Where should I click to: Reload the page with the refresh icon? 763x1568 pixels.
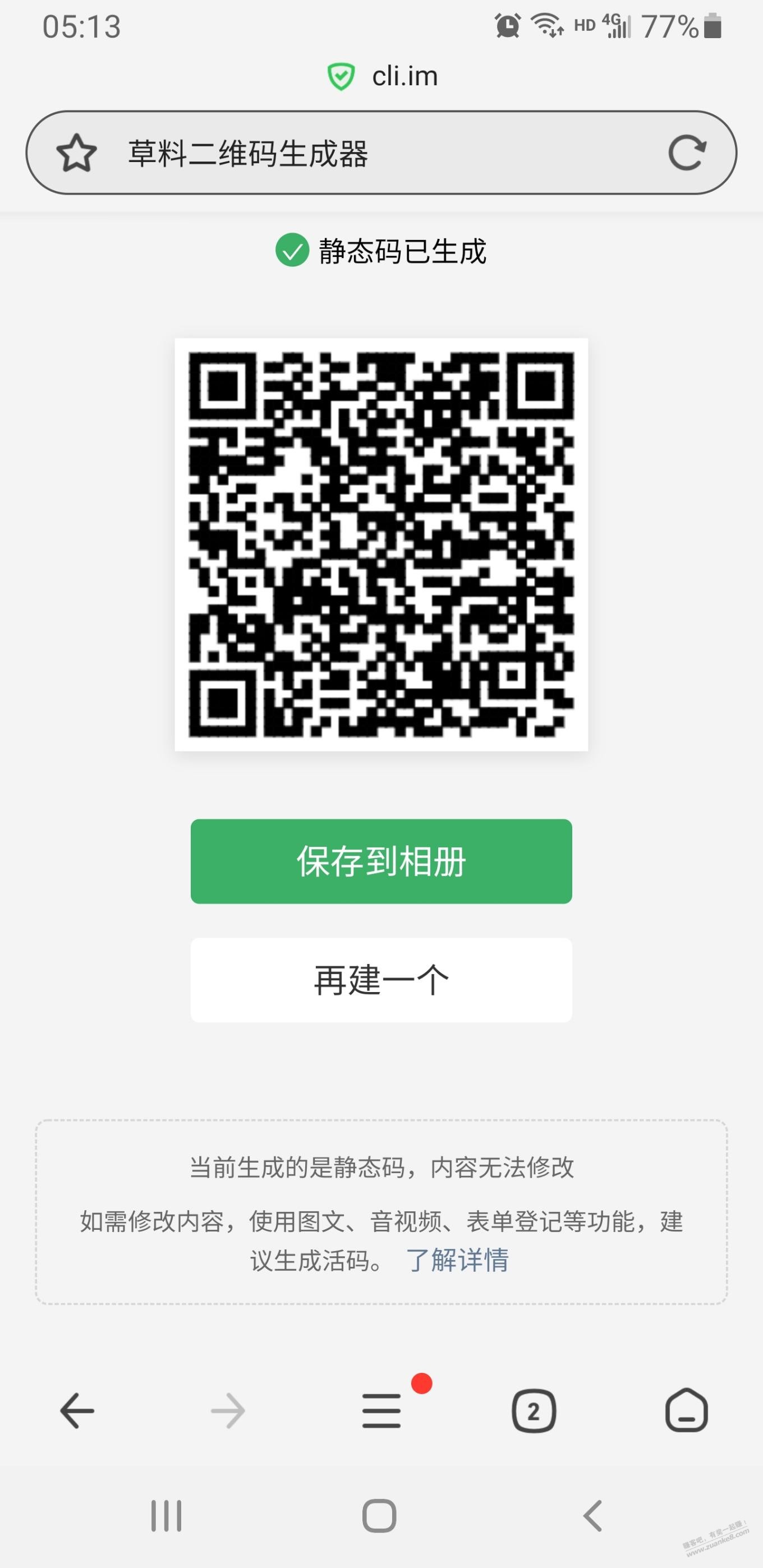(687, 153)
